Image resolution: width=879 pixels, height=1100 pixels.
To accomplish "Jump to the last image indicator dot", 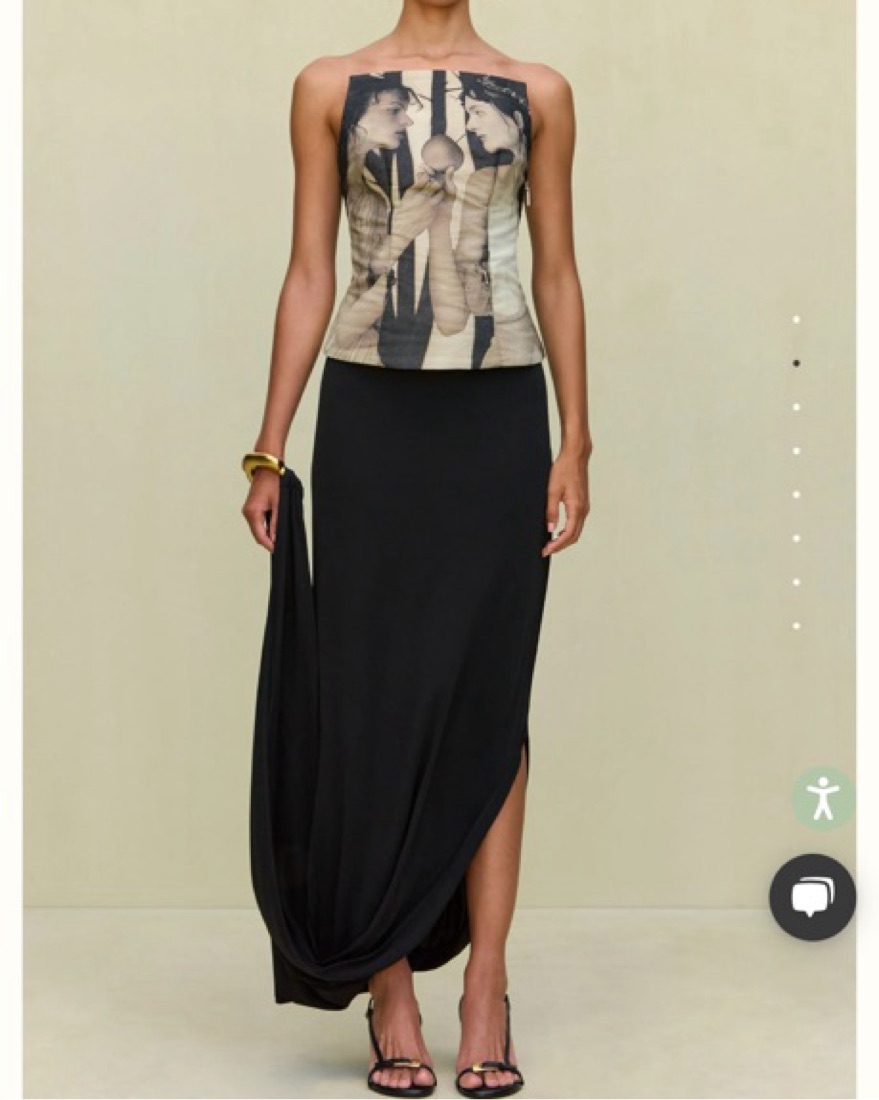I will (x=796, y=626).
